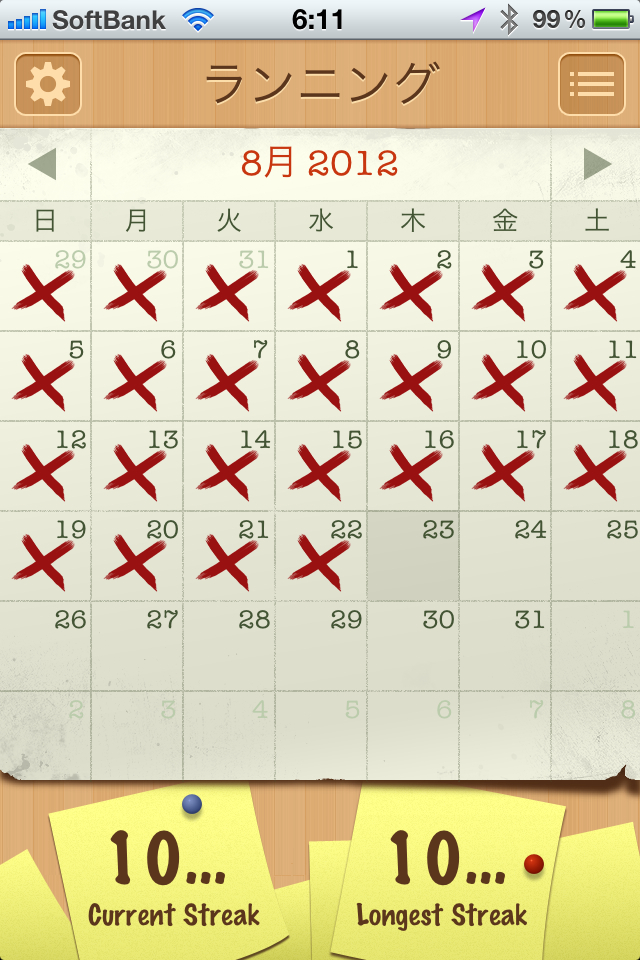Open the settings gear
This screenshot has width=640, height=960.
click(x=48, y=84)
